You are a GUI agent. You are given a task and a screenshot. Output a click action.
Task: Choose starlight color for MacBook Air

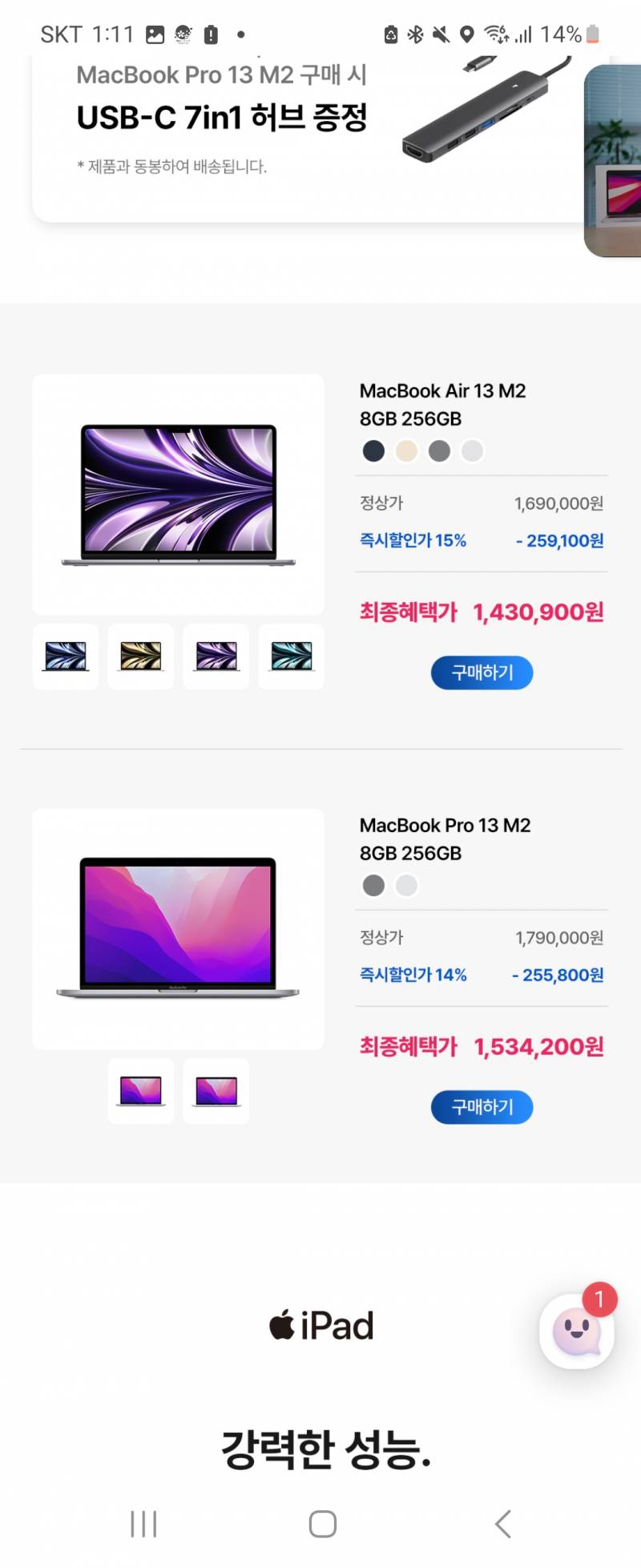407,451
